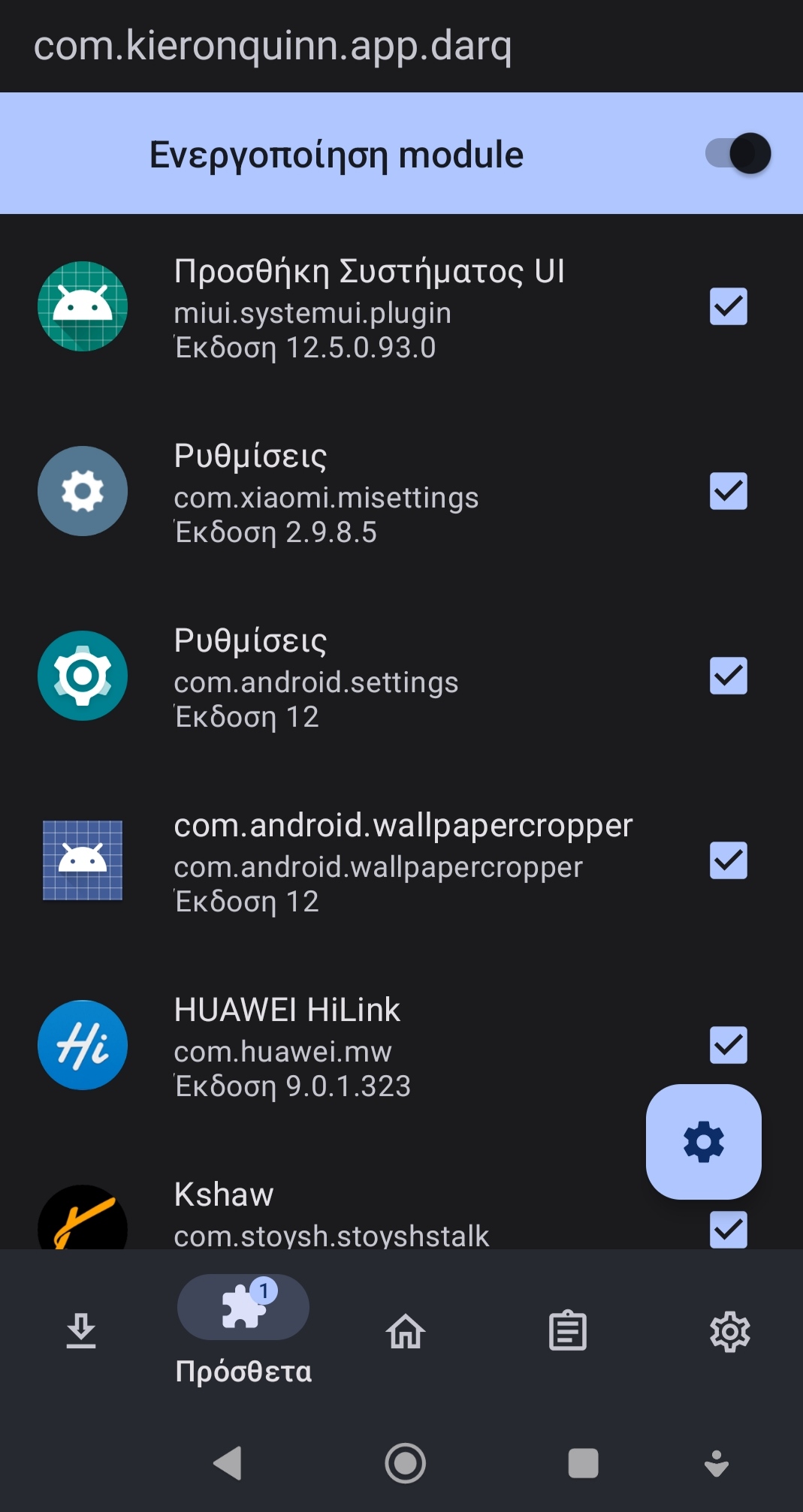Open the logs clipboard tab
803x1512 pixels.
[568, 1331]
